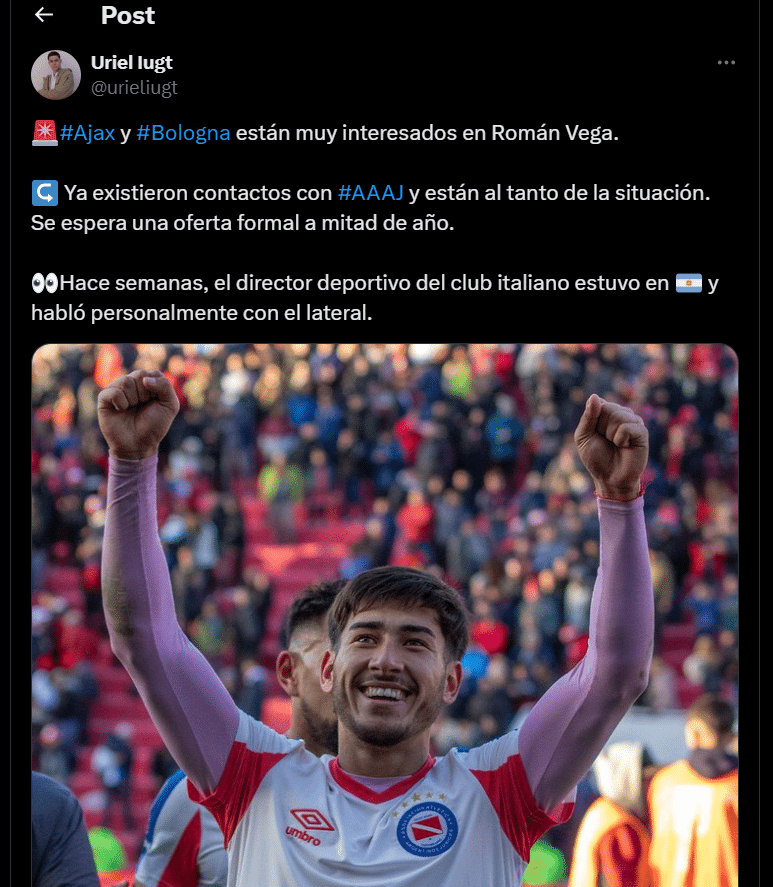Go back using the arrow icon

tap(43, 16)
